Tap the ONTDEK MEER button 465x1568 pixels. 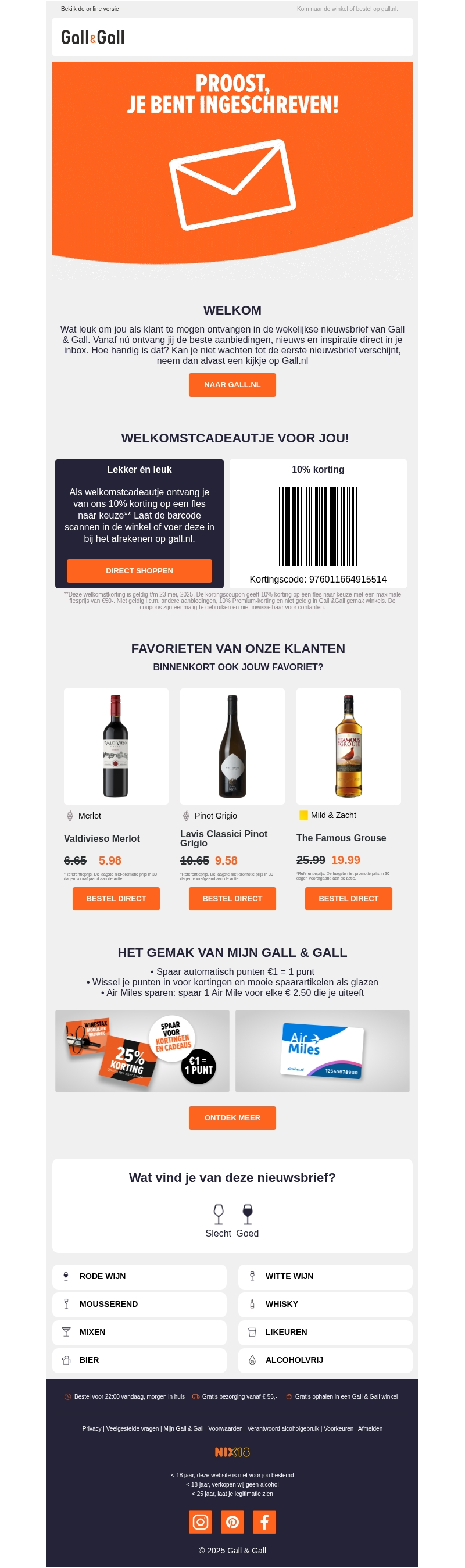point(232,1117)
